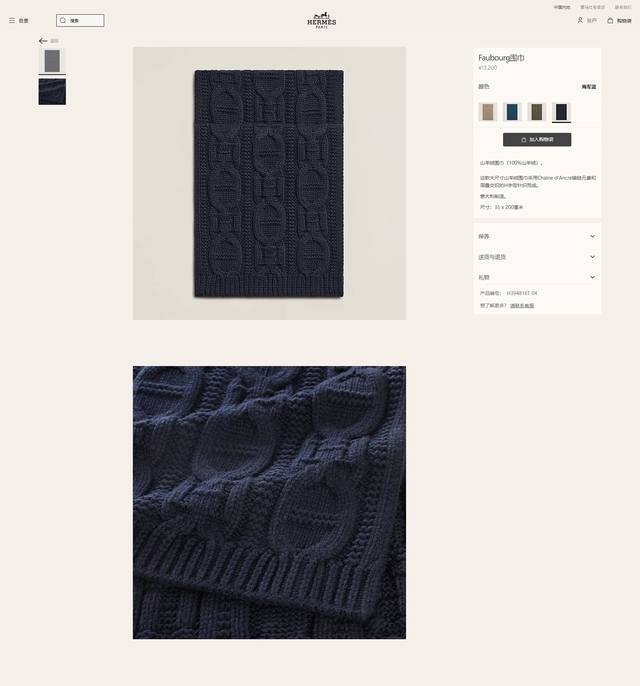Tap the search box
The width and height of the screenshot is (640, 686).
(80, 20)
